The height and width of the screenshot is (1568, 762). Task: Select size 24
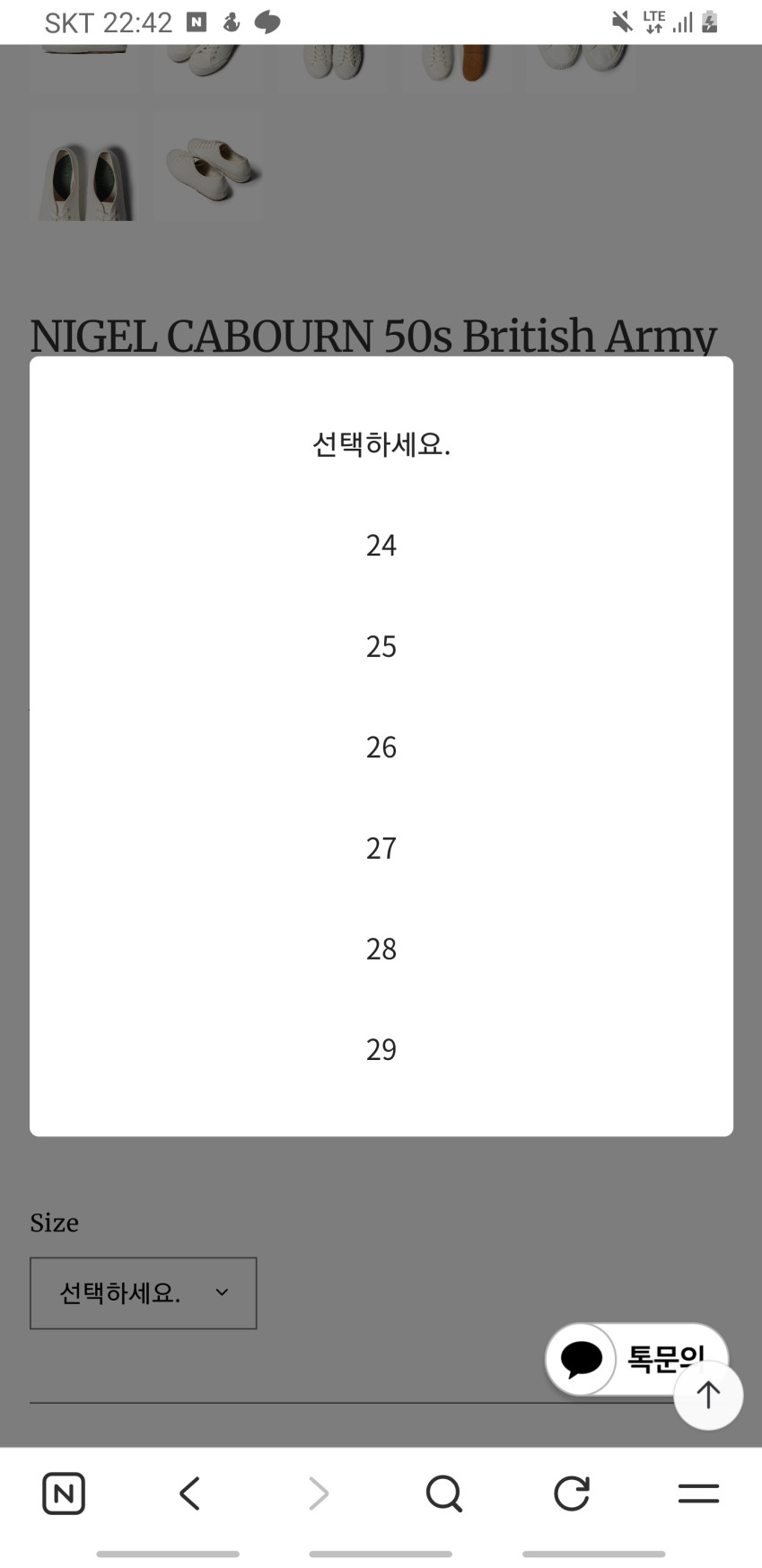pos(381,545)
